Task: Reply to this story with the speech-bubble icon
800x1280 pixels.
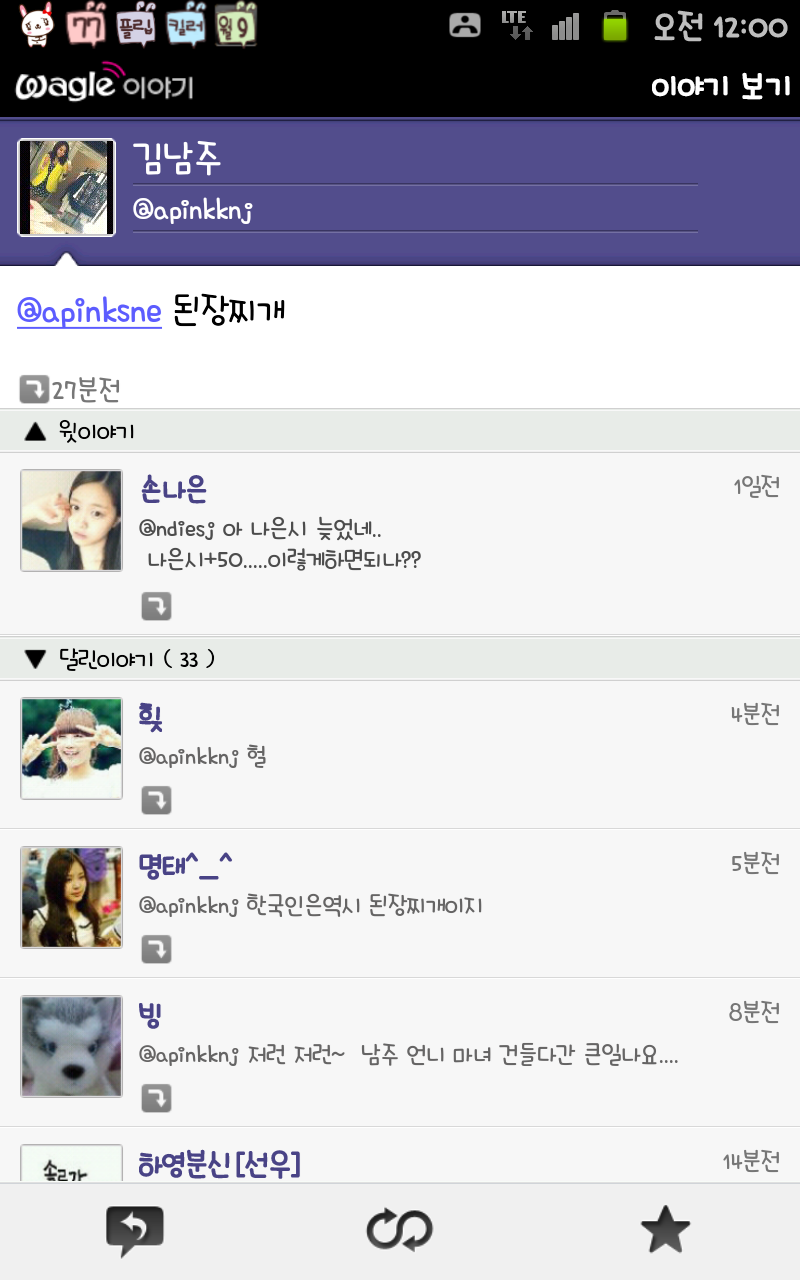Action: [134, 1231]
